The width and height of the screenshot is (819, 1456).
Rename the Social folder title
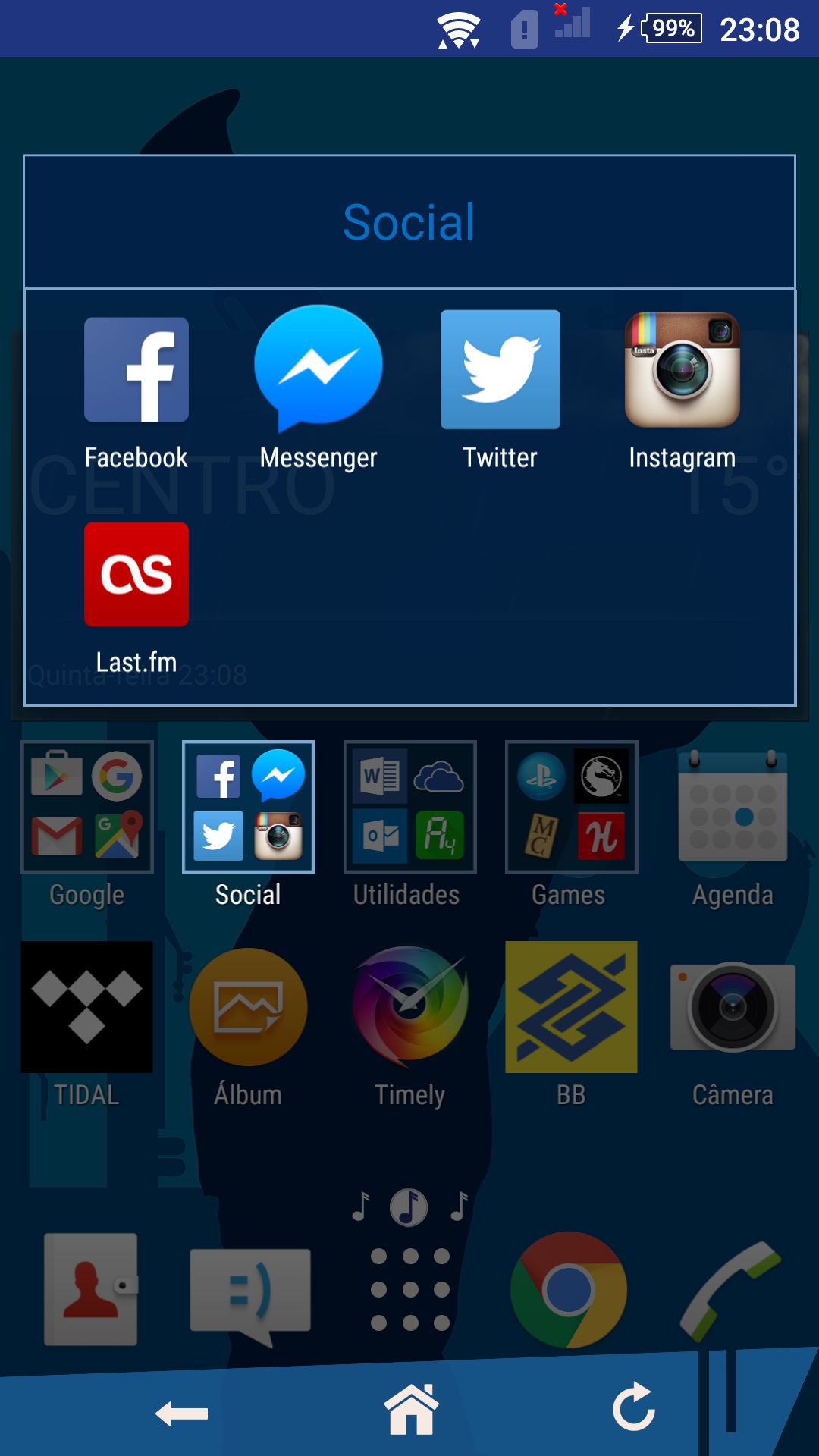click(x=409, y=222)
